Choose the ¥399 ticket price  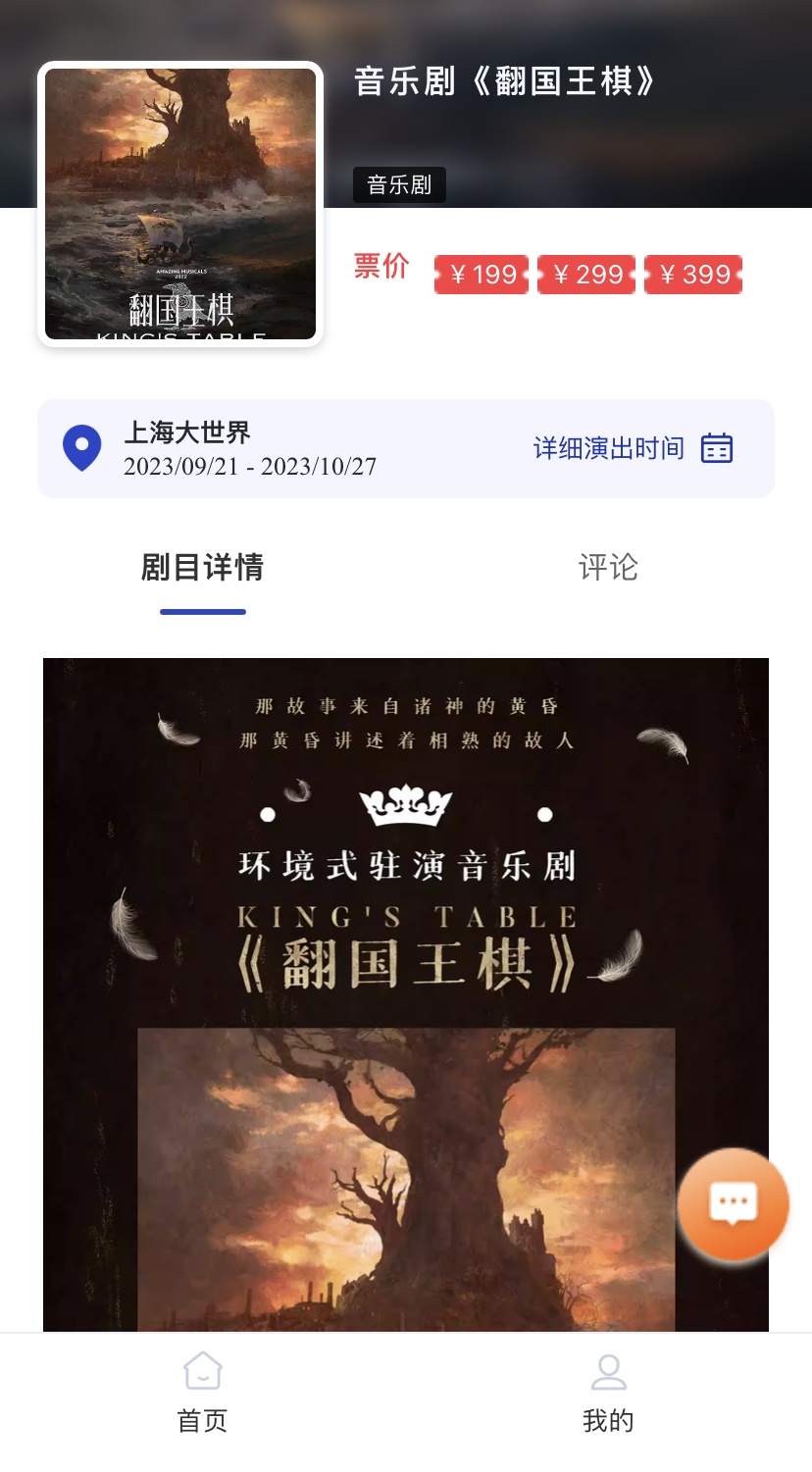[693, 275]
